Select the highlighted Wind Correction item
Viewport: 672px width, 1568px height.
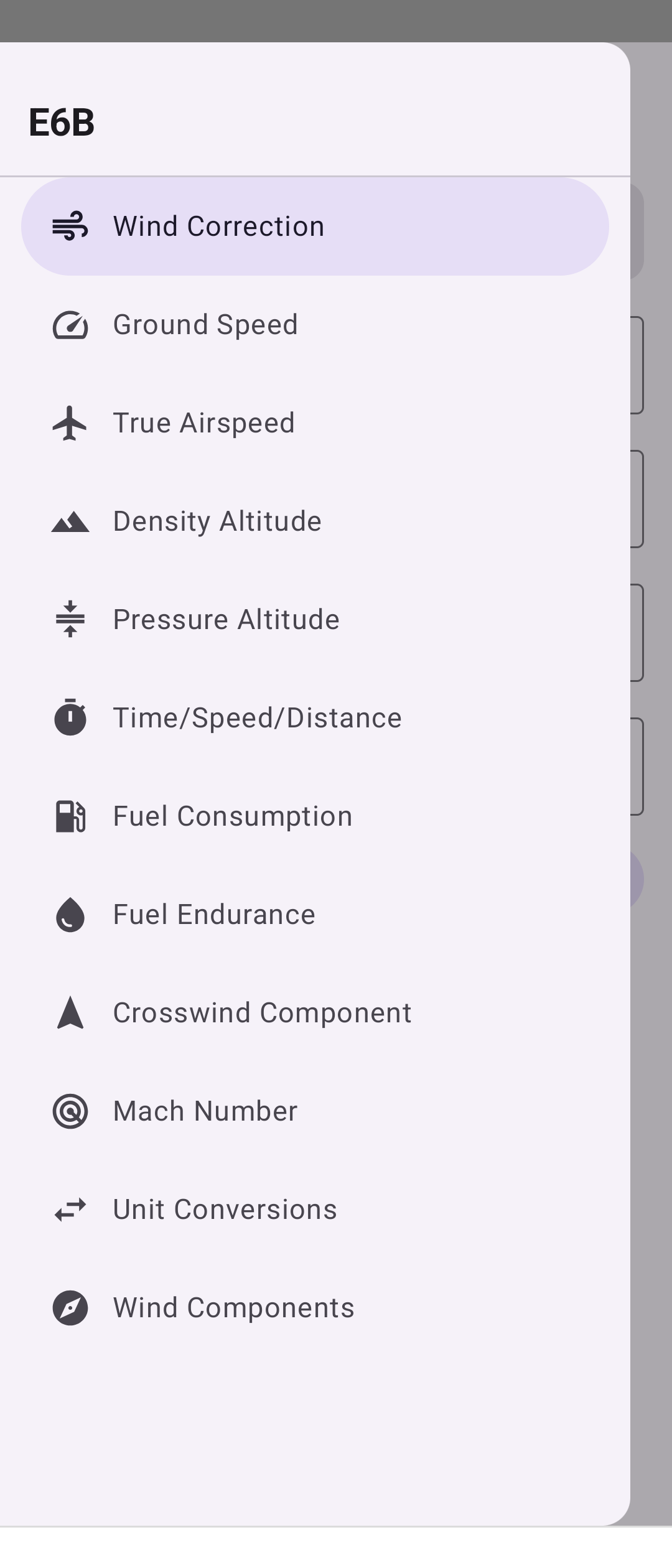pos(218,226)
